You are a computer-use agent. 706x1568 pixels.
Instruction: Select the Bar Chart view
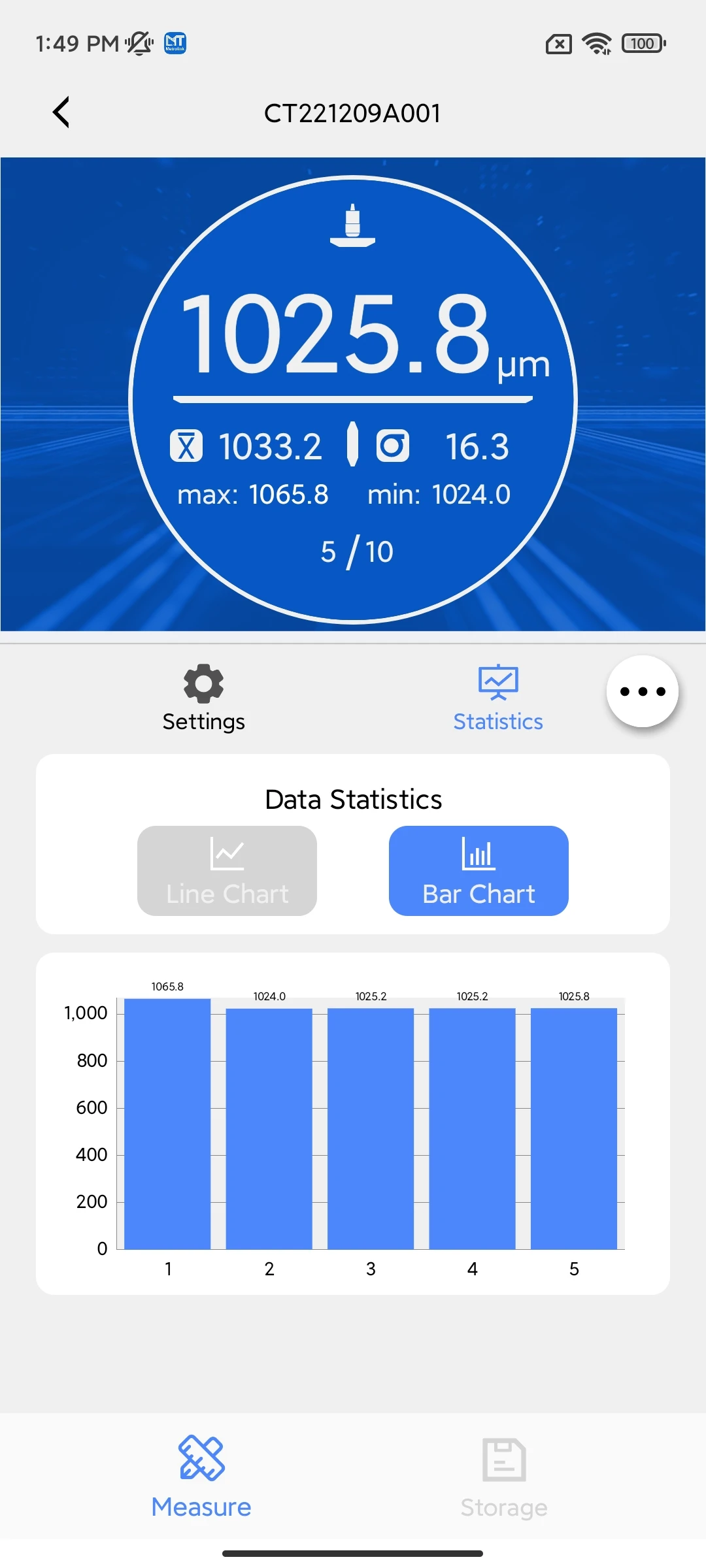[x=479, y=870]
